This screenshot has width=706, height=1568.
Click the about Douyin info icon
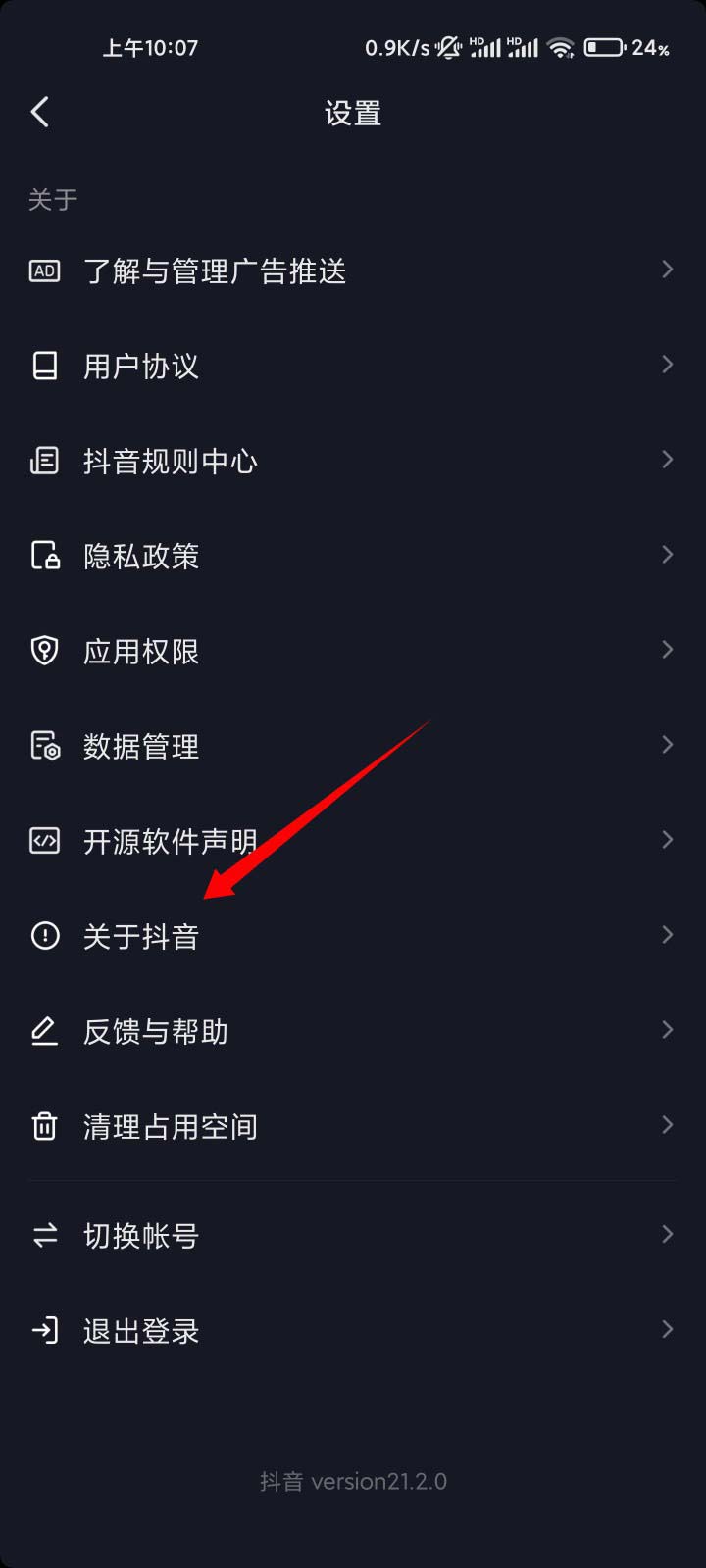point(44,935)
